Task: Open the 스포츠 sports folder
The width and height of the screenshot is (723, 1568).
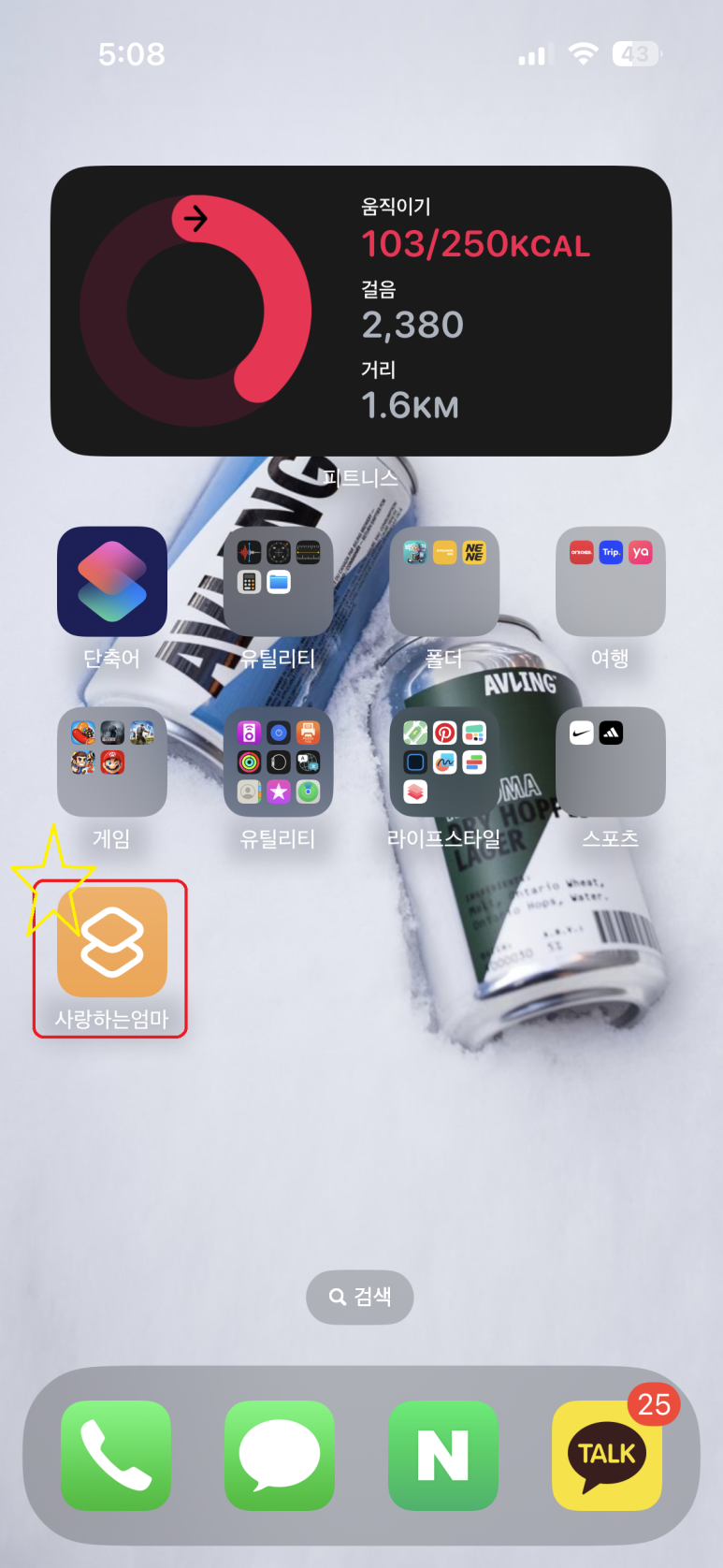Action: point(611,762)
